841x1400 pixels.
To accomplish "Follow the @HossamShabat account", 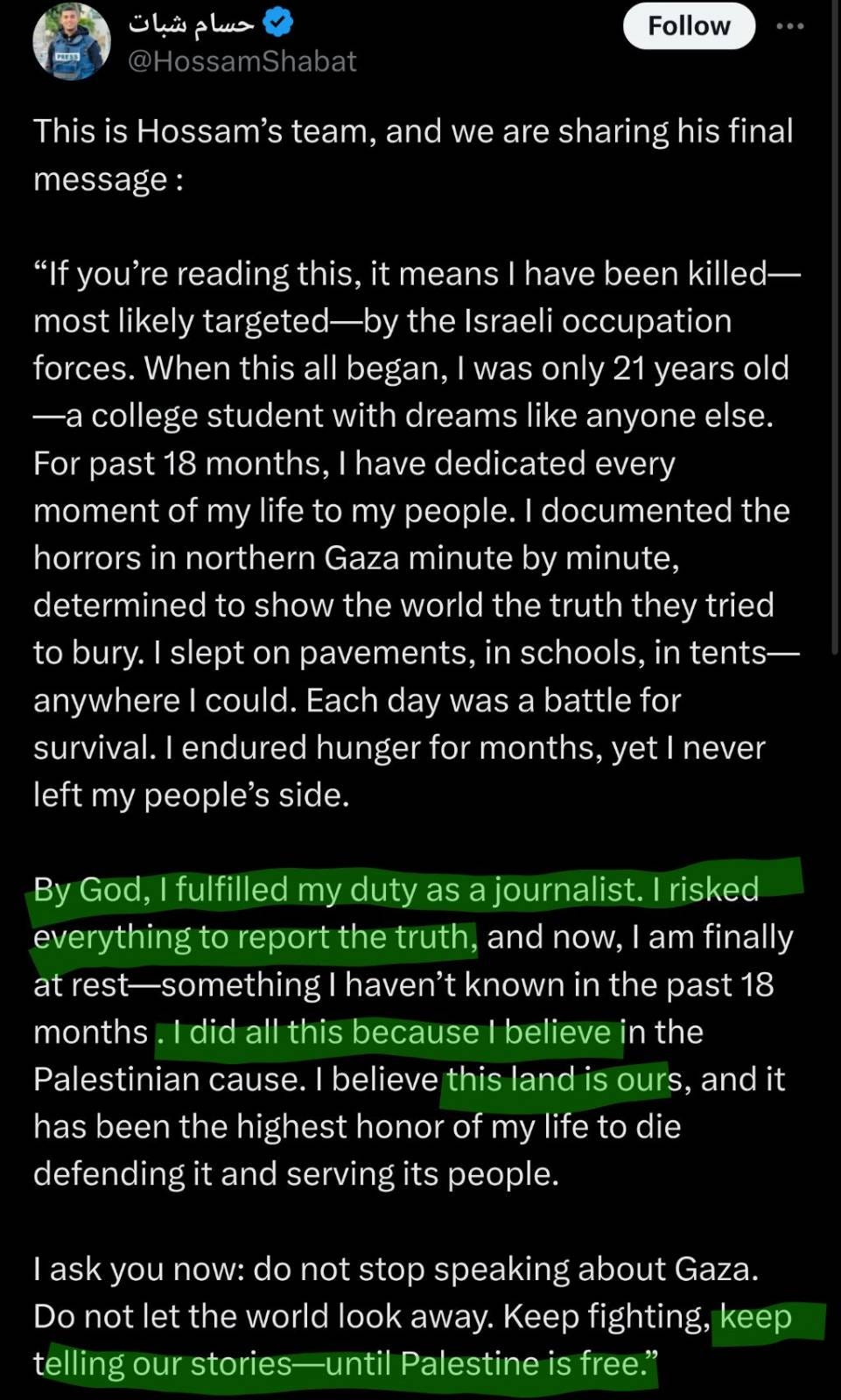I will coord(689,26).
